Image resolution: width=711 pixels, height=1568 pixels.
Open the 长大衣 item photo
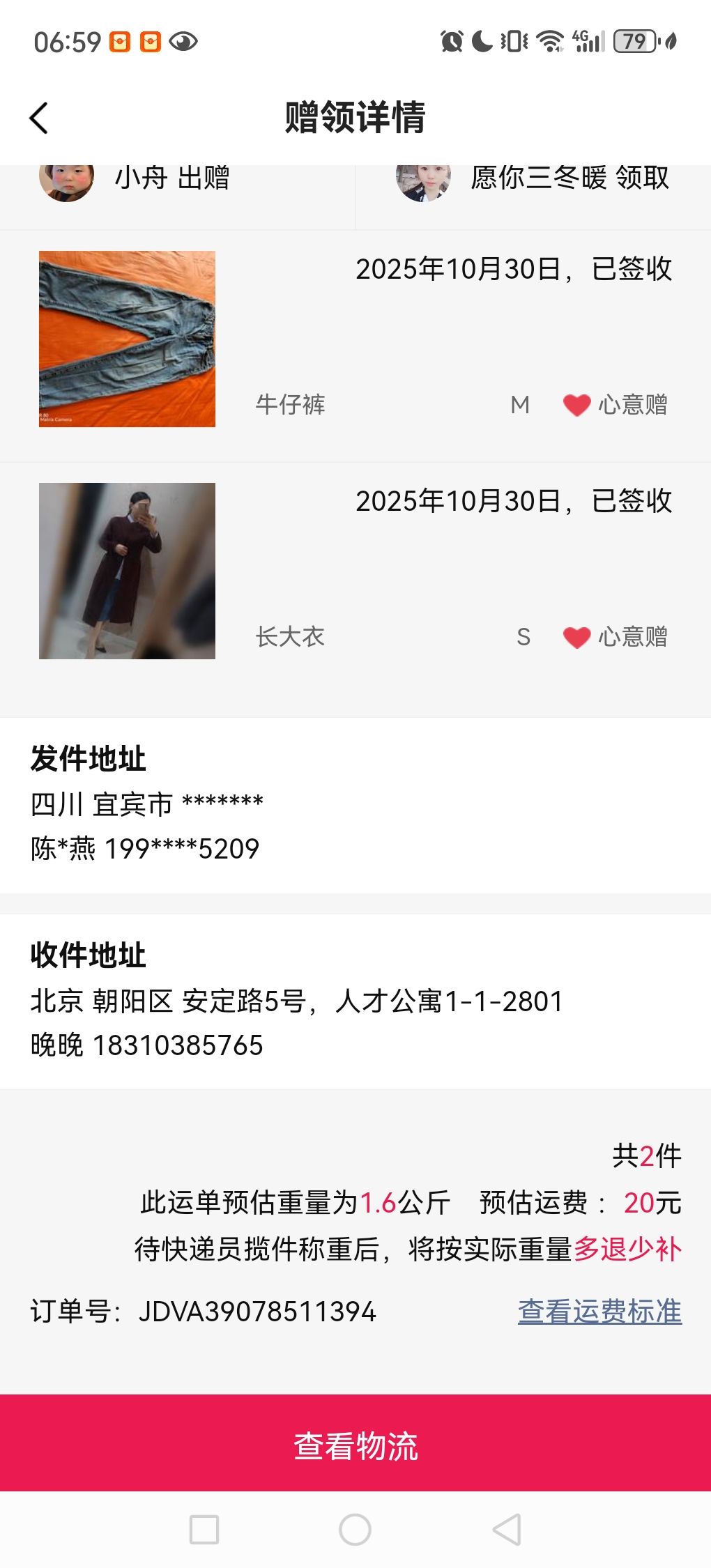127,571
